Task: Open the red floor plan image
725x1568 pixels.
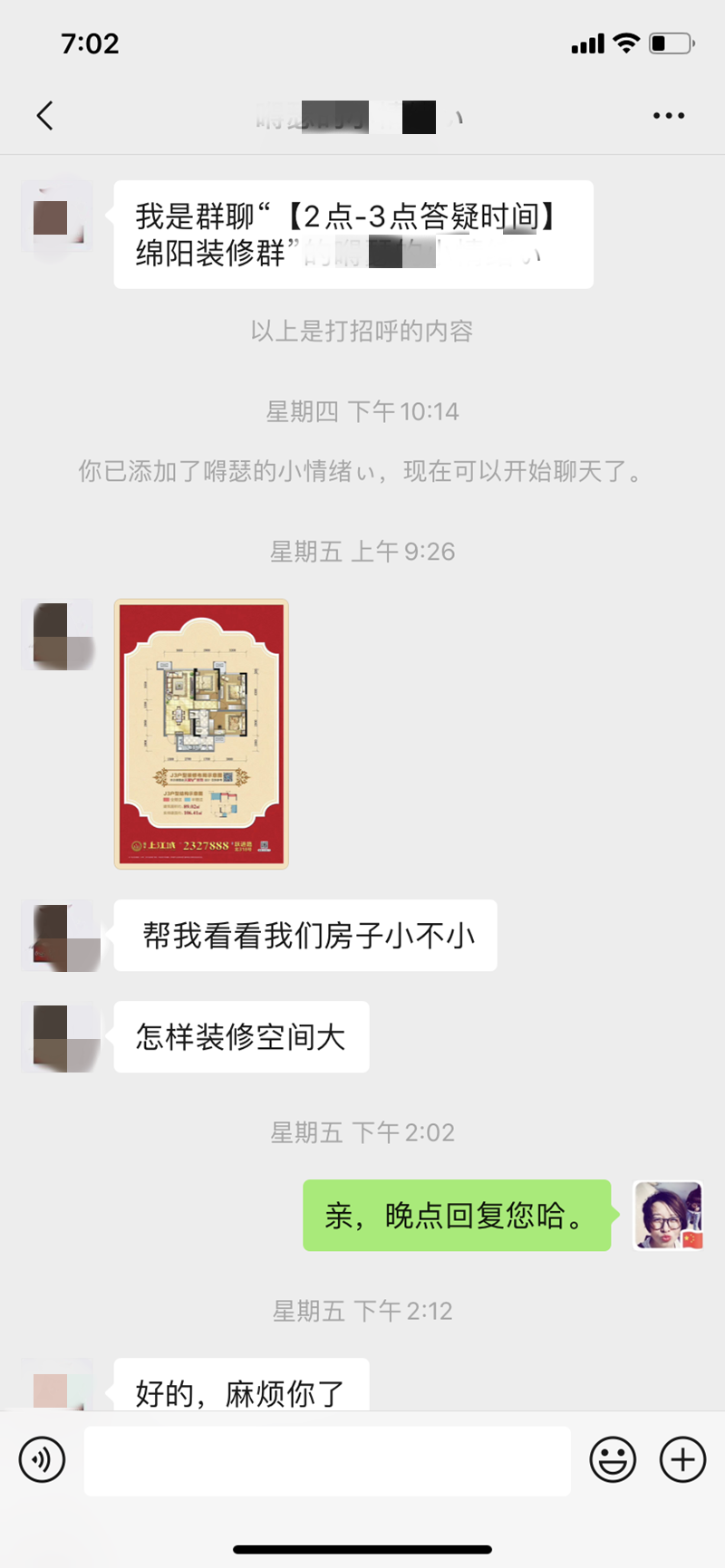Action: click(x=201, y=734)
